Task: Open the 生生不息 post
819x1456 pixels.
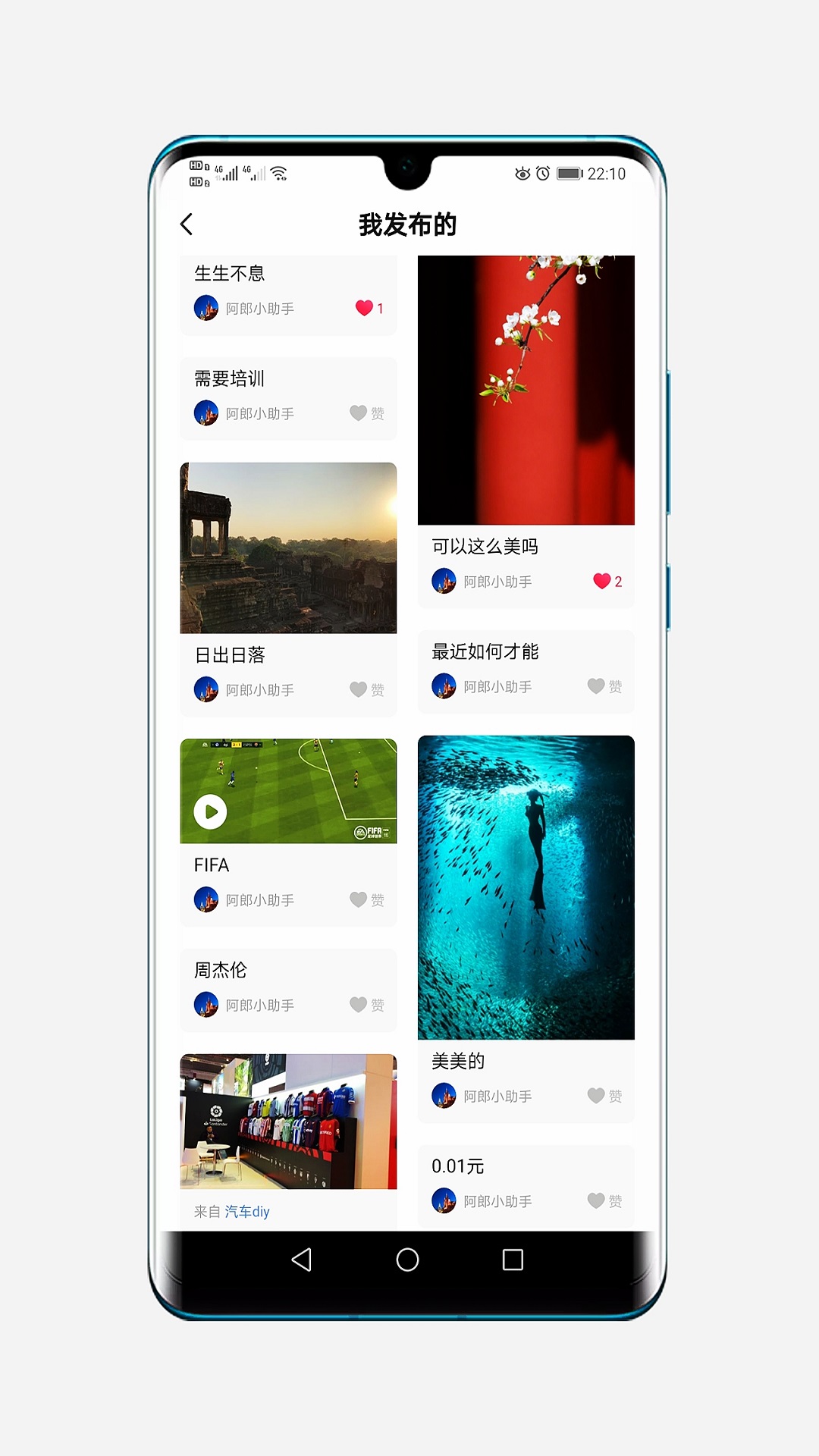Action: coord(231,274)
